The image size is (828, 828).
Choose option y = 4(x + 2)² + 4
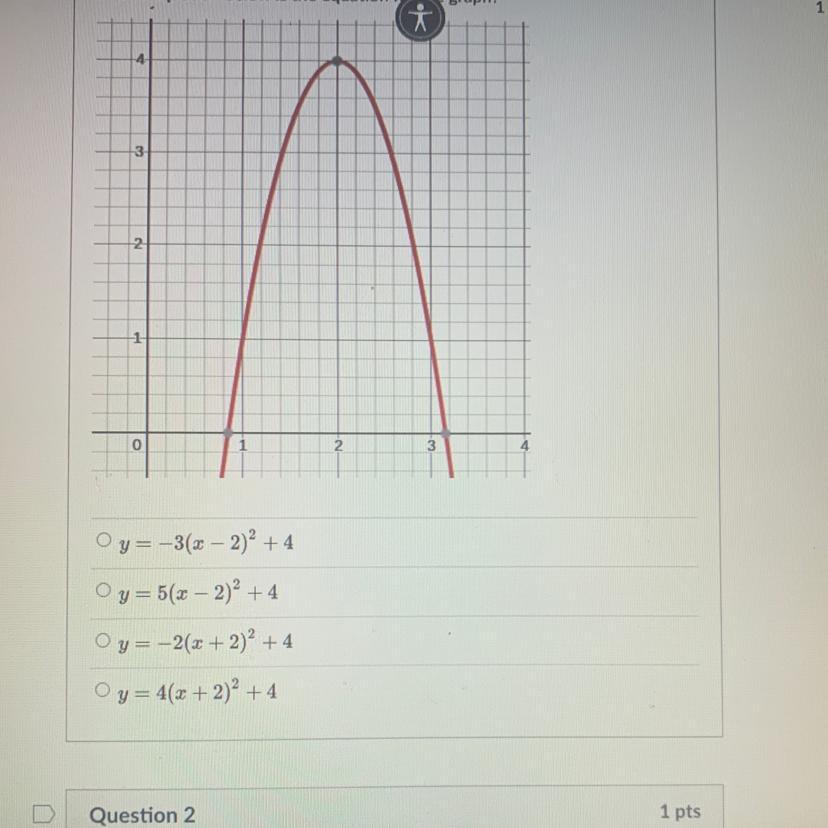click(x=103, y=689)
